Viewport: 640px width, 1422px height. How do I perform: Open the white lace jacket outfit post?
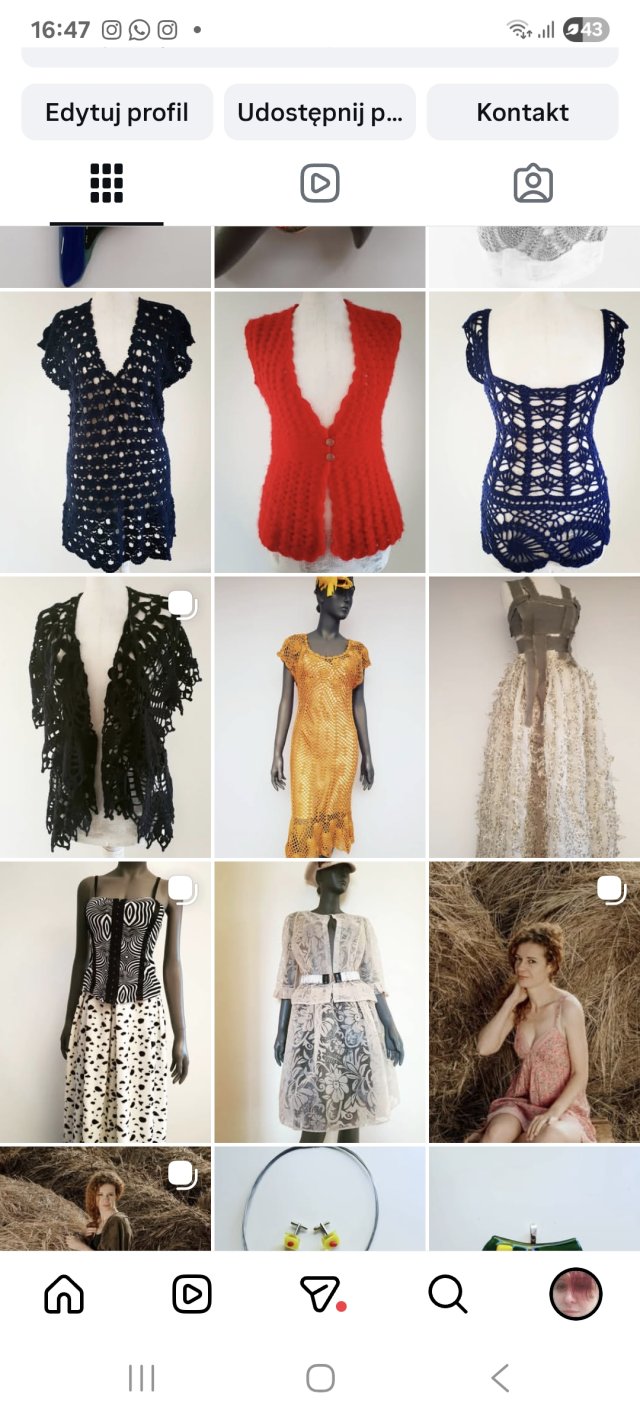click(320, 1001)
